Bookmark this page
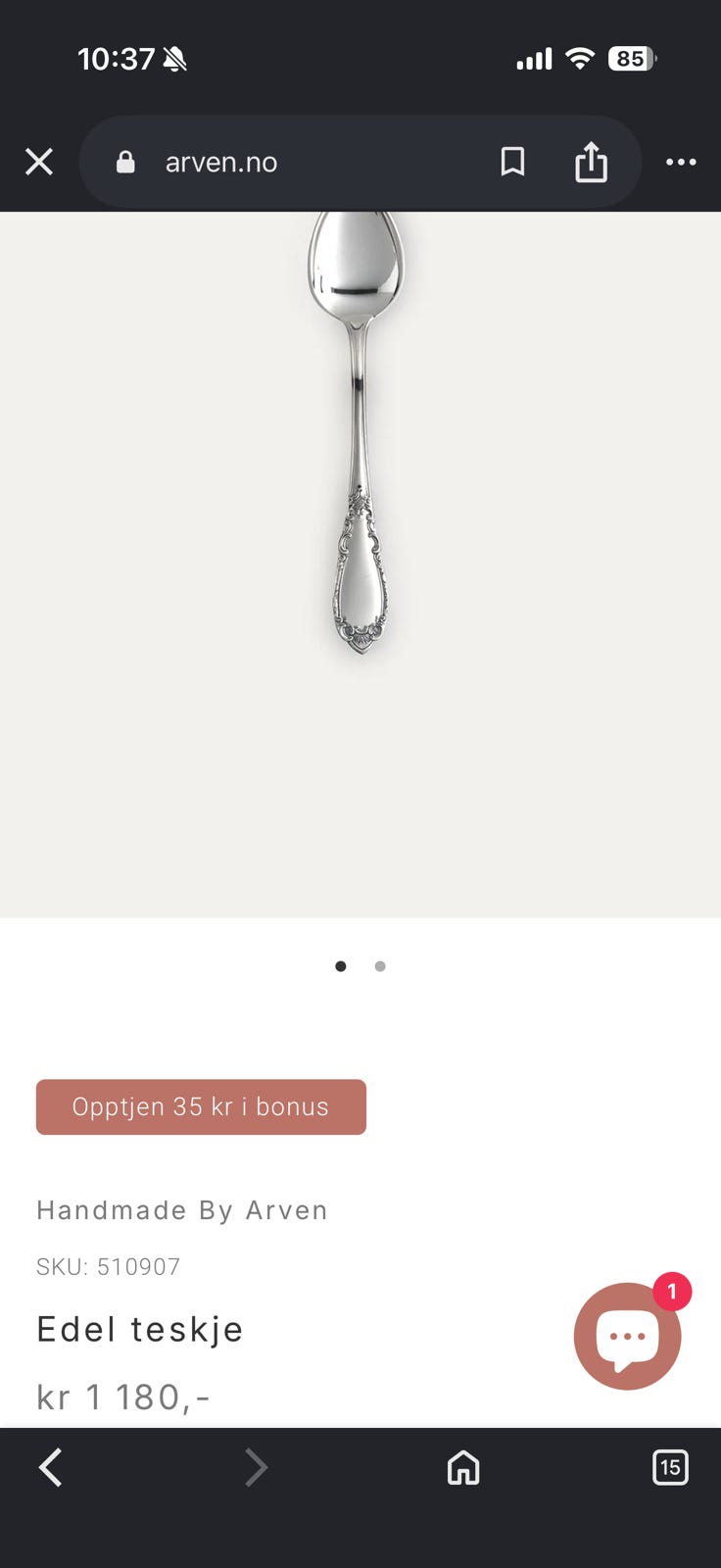The image size is (721, 1568). tap(512, 162)
